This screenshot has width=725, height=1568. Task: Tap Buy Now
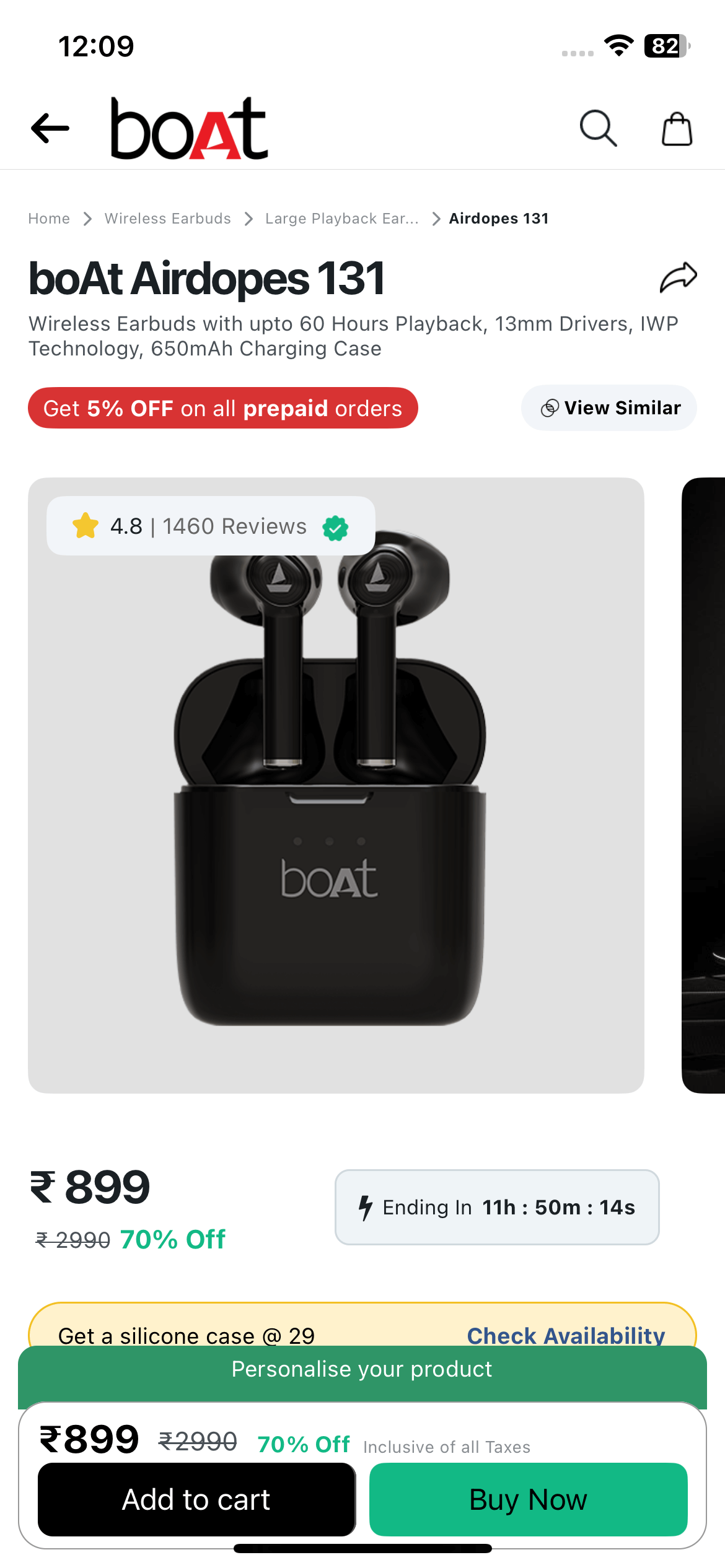click(x=528, y=1499)
